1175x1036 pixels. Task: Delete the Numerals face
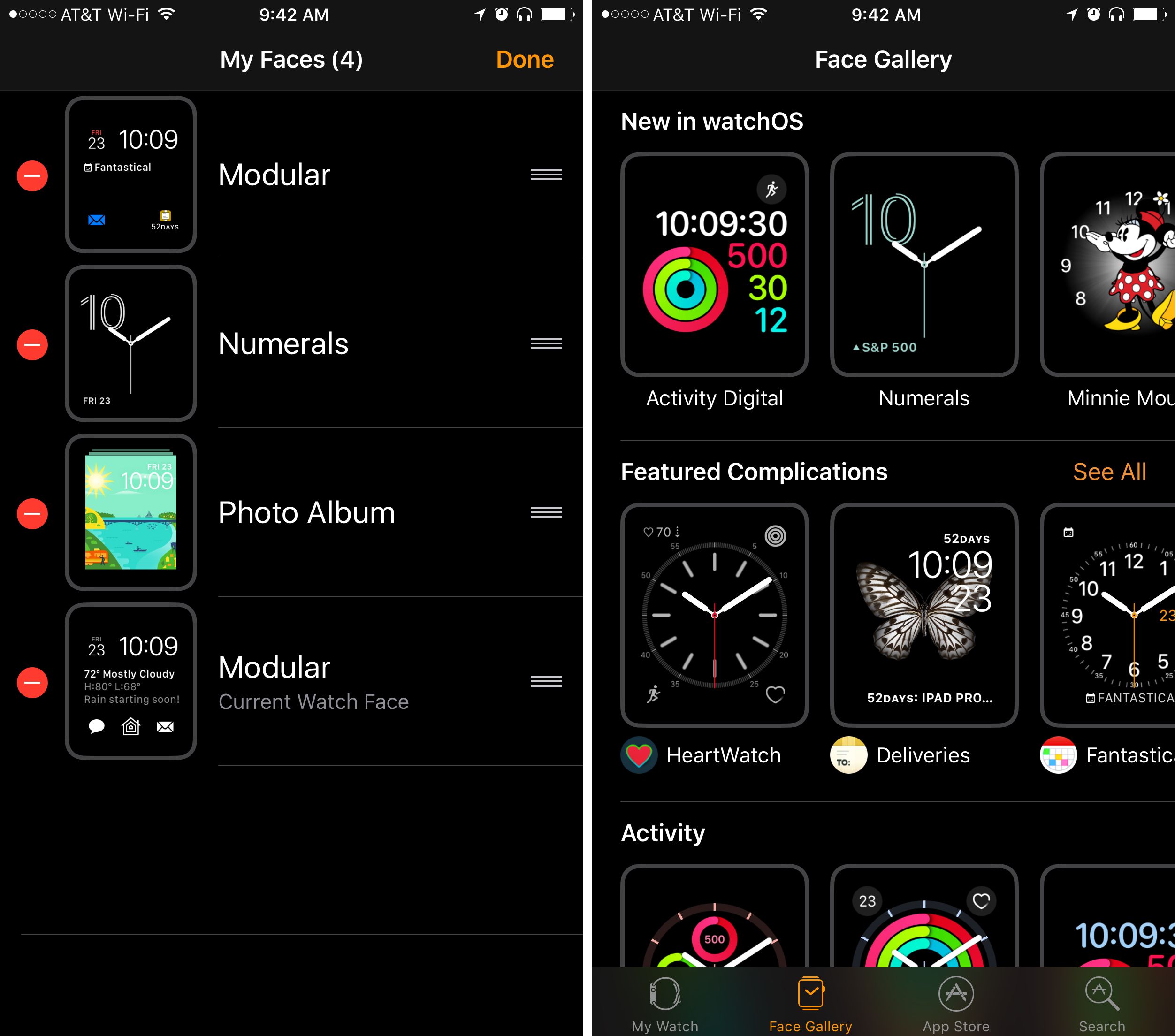(x=32, y=345)
